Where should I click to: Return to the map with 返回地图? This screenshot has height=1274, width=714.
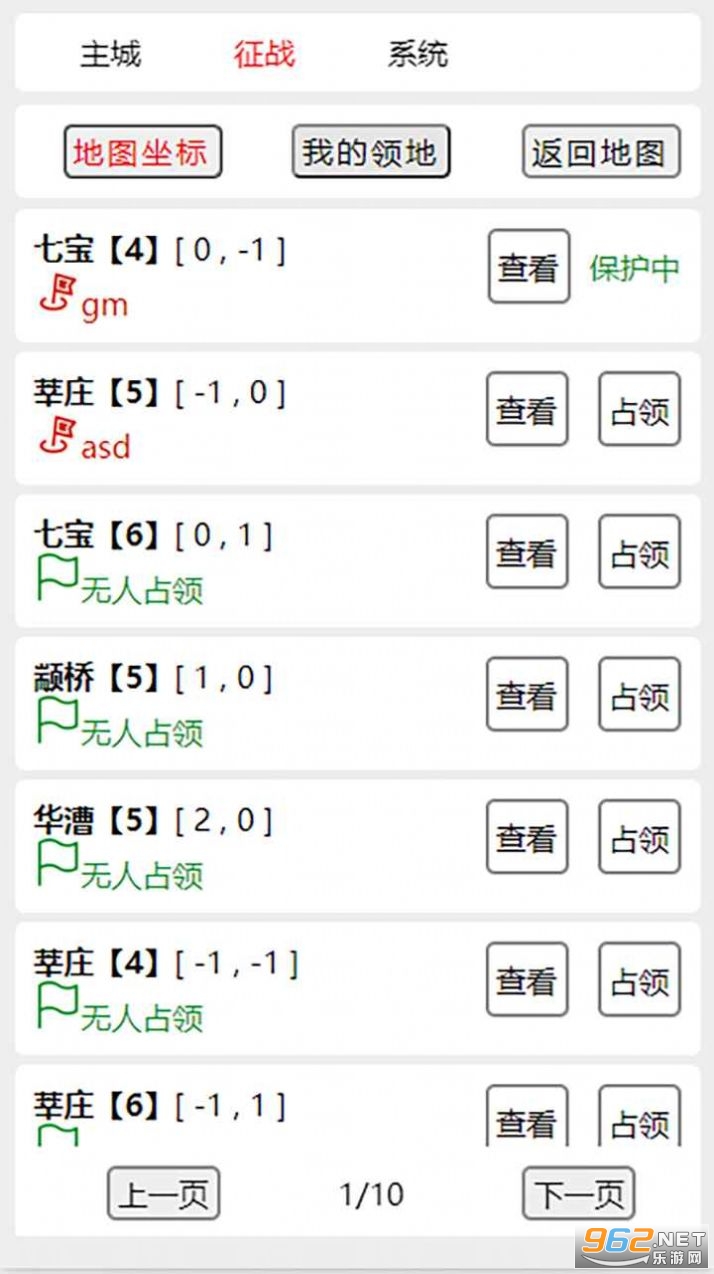[x=600, y=152]
